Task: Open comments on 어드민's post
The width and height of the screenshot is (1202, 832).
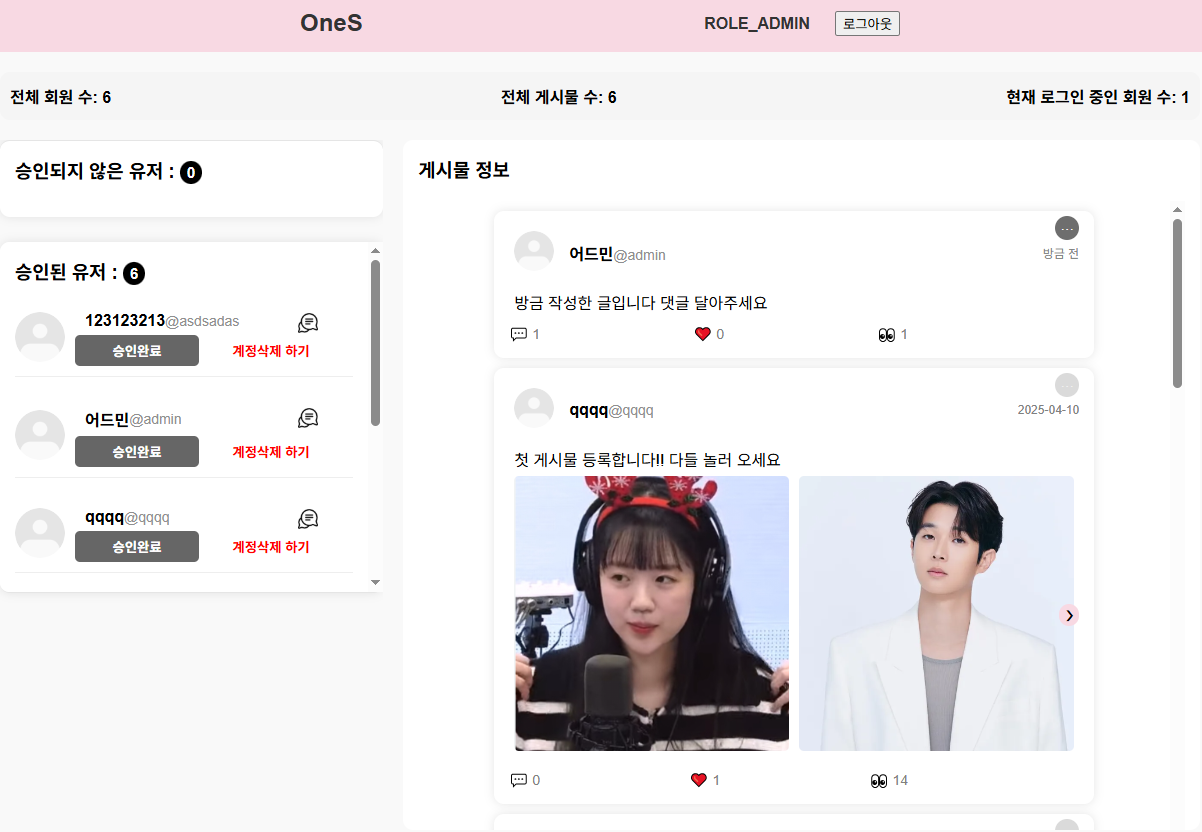Action: pyautogui.click(x=519, y=334)
